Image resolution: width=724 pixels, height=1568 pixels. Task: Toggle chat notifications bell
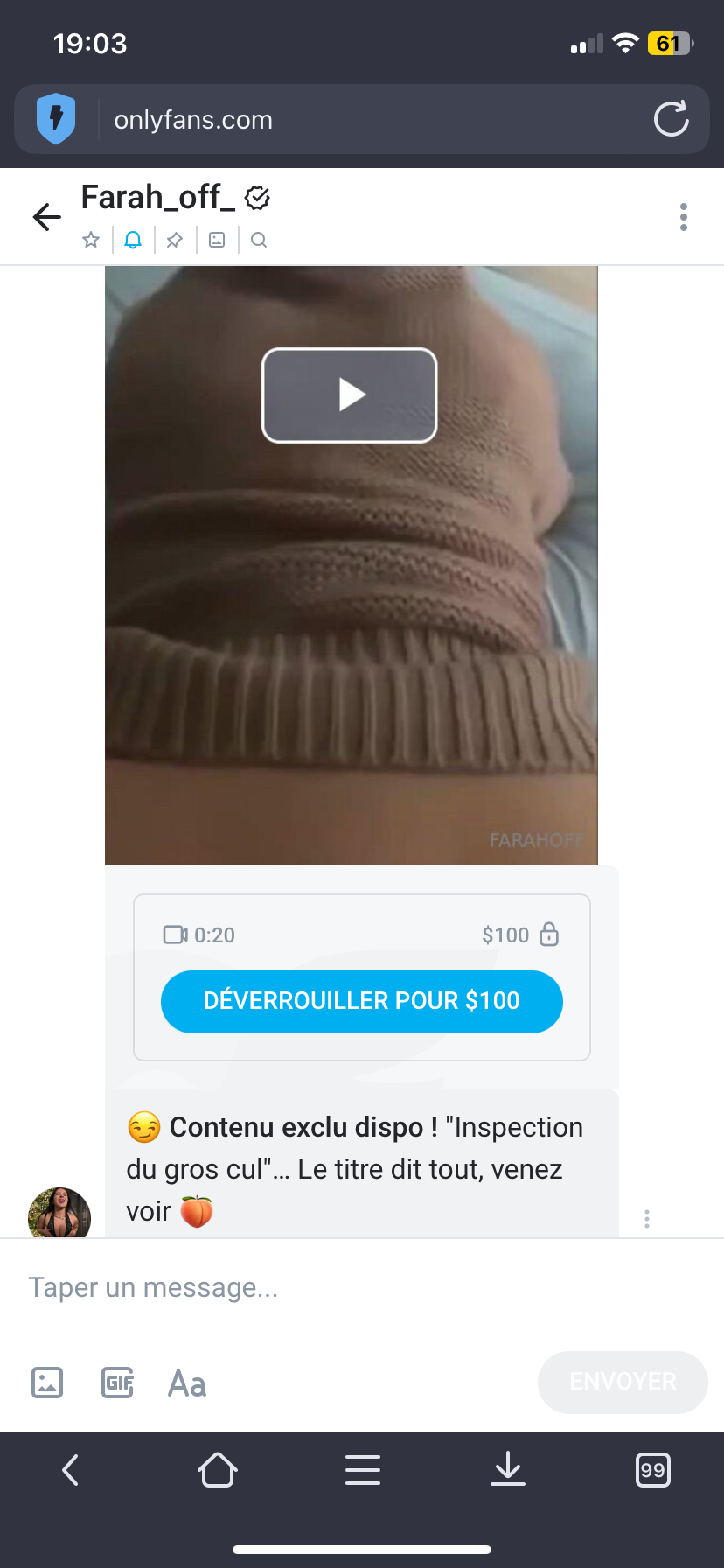point(133,240)
